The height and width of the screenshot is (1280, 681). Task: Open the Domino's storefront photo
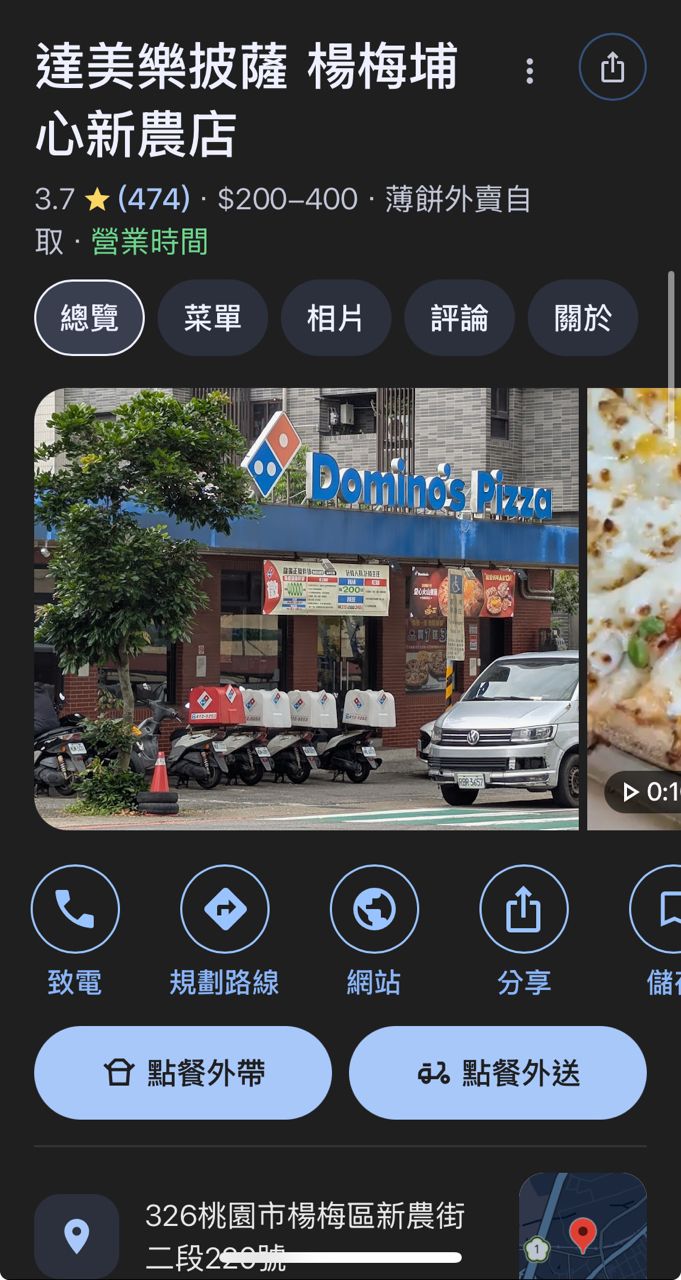coord(306,608)
